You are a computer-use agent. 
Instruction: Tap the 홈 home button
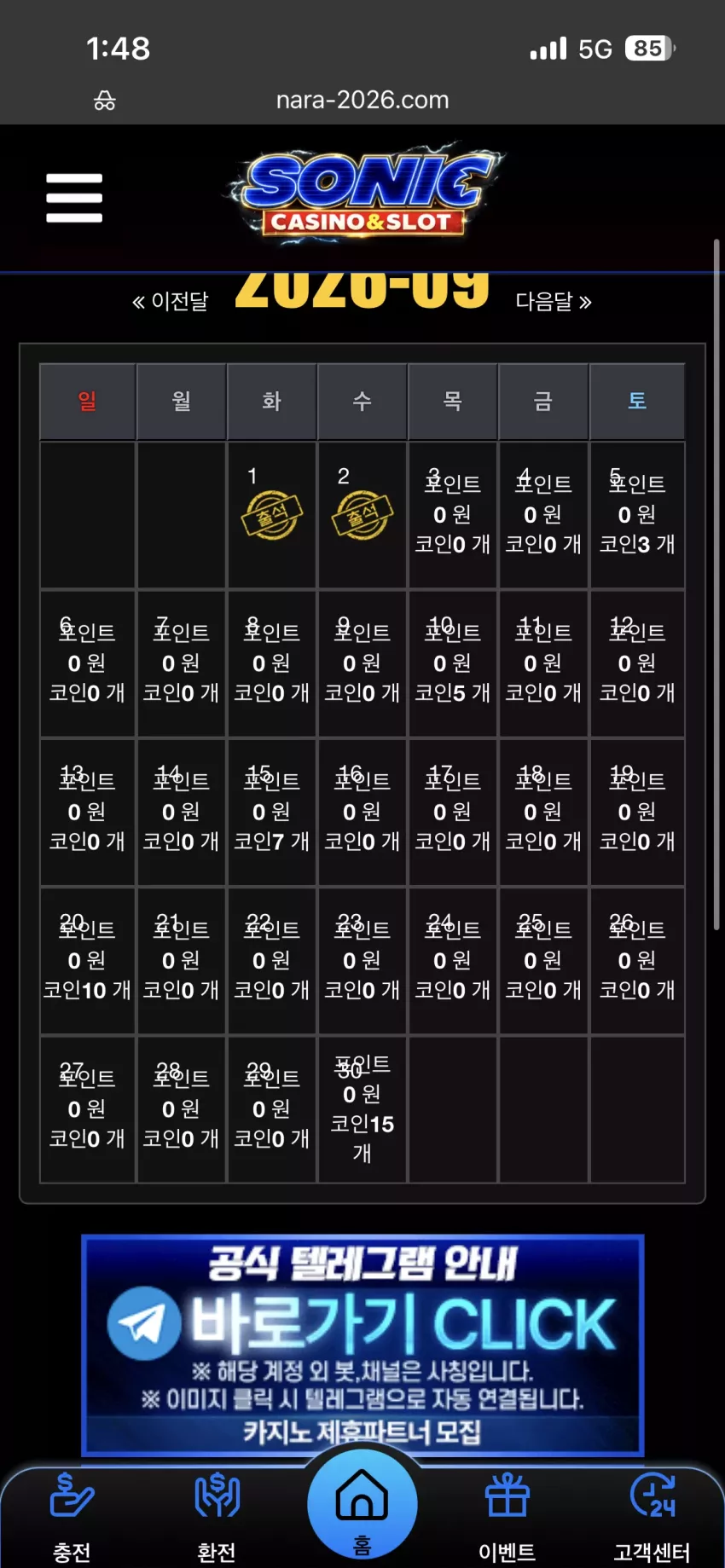click(x=362, y=1510)
